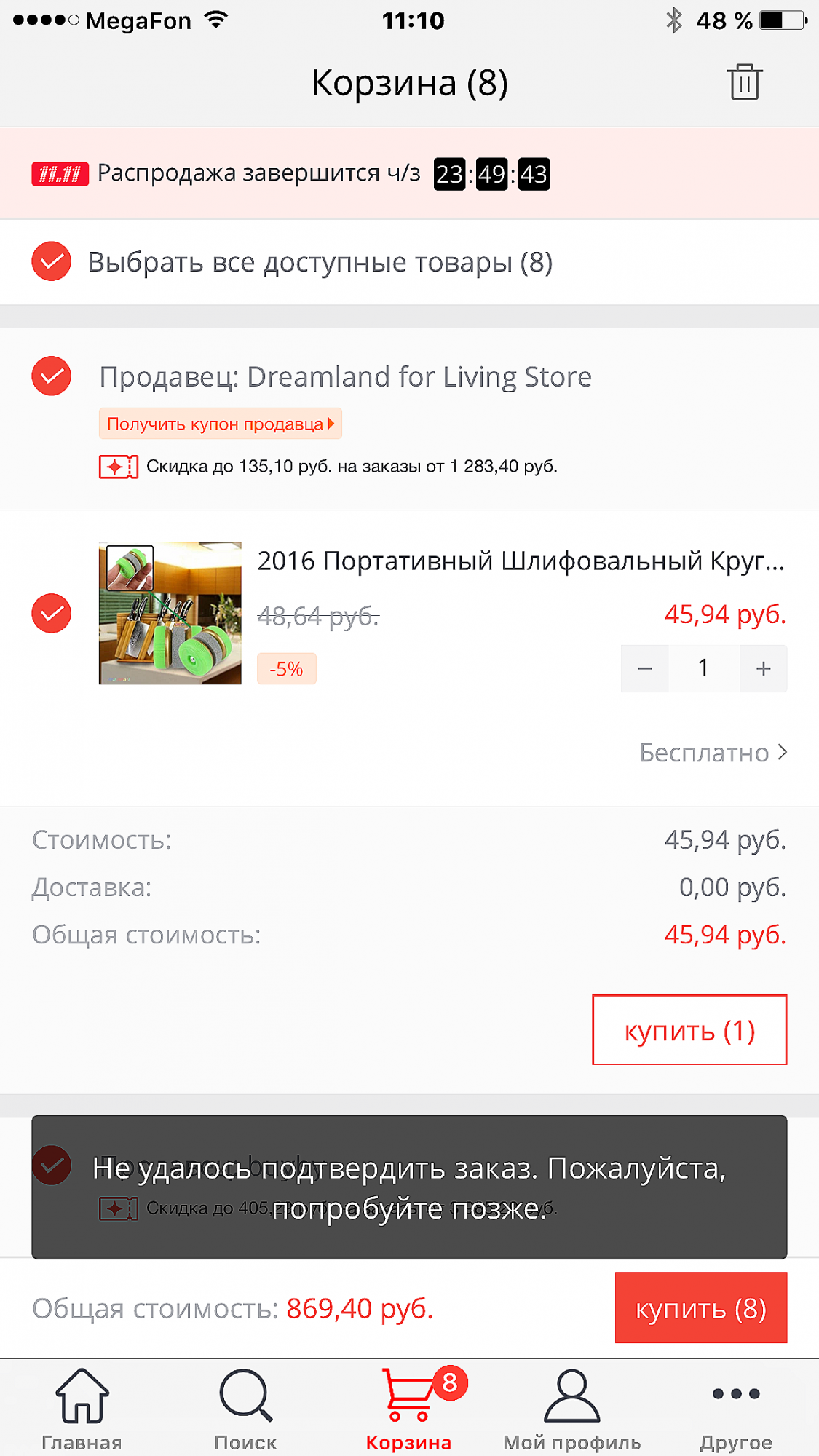The image size is (819, 1456).
Task: Open 'Получить купон продавца' coupon link
Action: tap(221, 424)
